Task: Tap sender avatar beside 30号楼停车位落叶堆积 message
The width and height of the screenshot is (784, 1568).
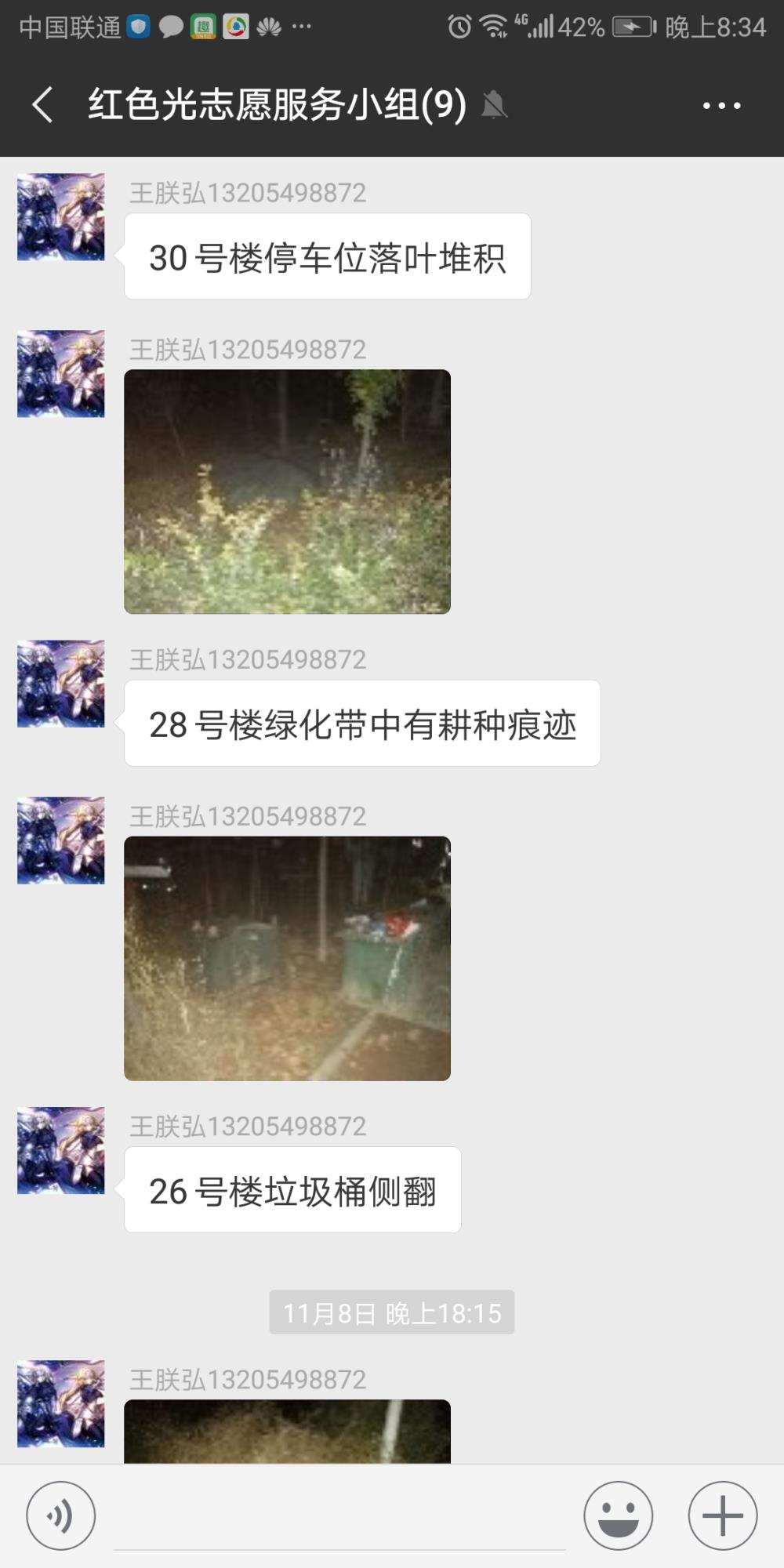Action: 61,217
